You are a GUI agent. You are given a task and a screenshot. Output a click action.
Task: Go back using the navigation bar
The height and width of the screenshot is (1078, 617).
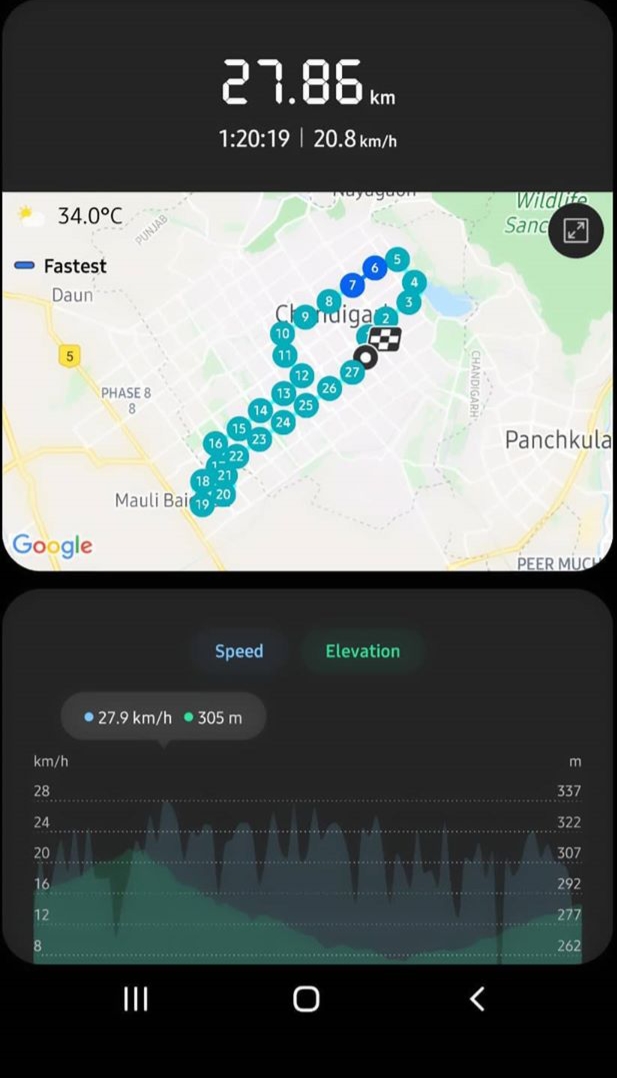[477, 998]
